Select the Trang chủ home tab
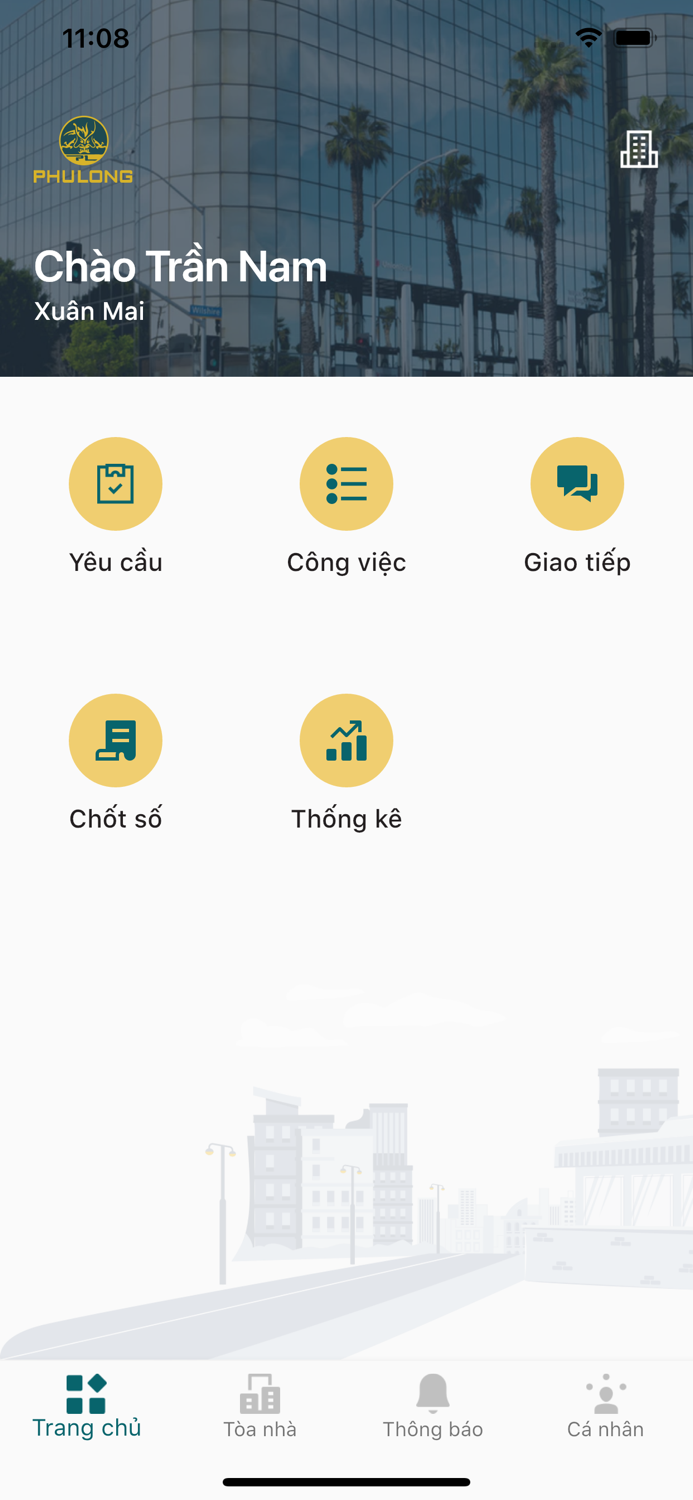Viewport: 693px width, 1500px height. (86, 1406)
